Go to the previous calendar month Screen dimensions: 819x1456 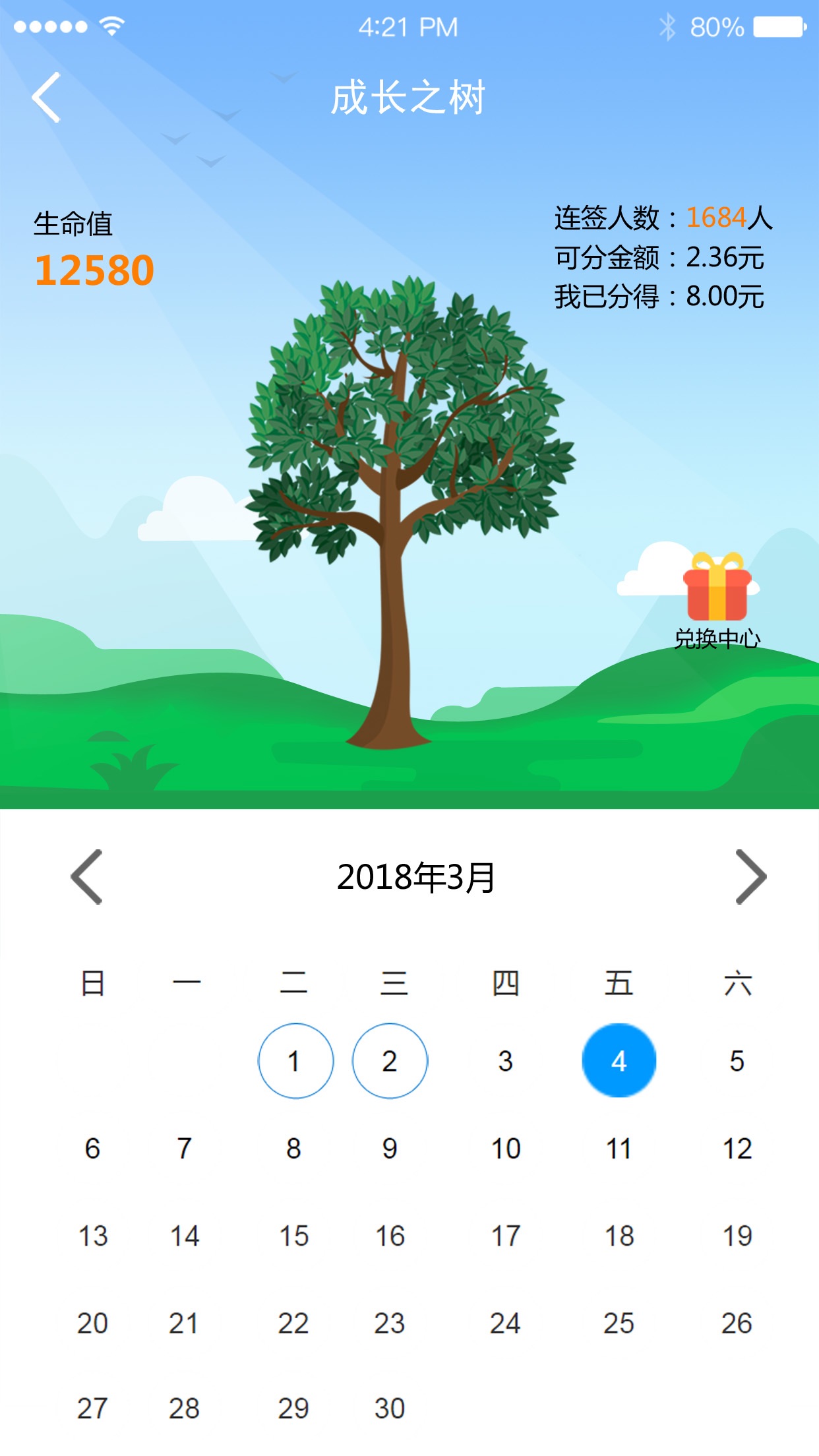pos(87,877)
